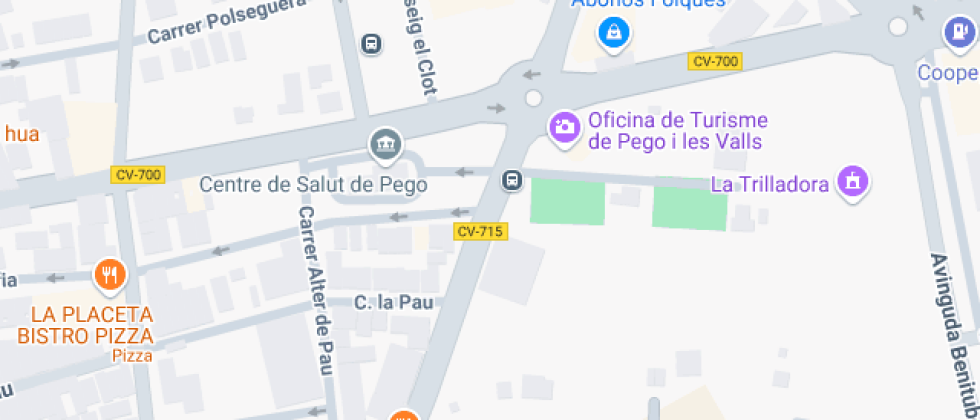Select the Oficina de Turisme de Pego marker
The width and height of the screenshot is (980, 420).
pos(564,126)
